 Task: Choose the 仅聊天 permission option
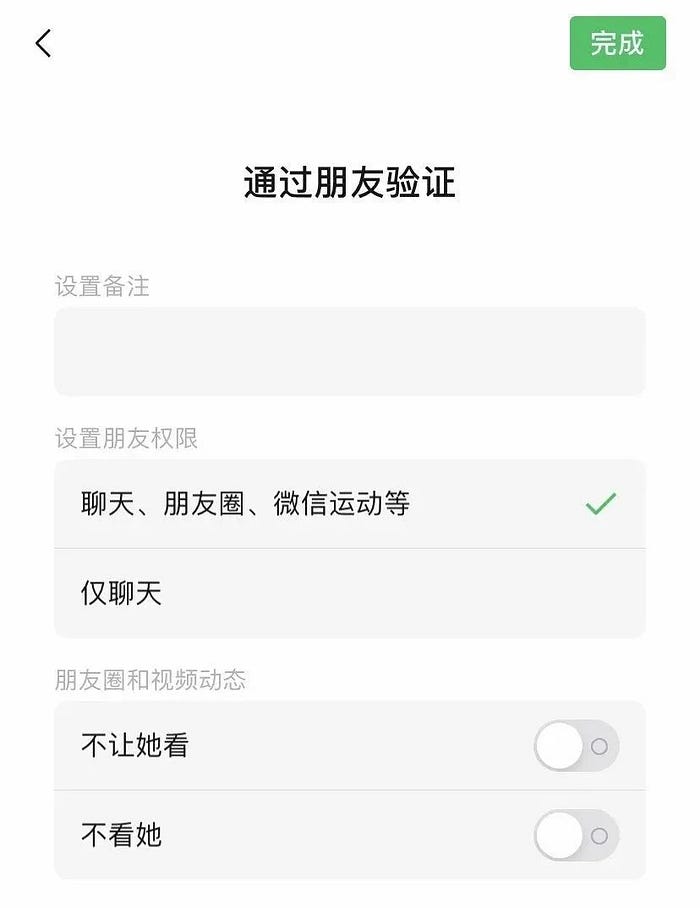tap(349, 594)
